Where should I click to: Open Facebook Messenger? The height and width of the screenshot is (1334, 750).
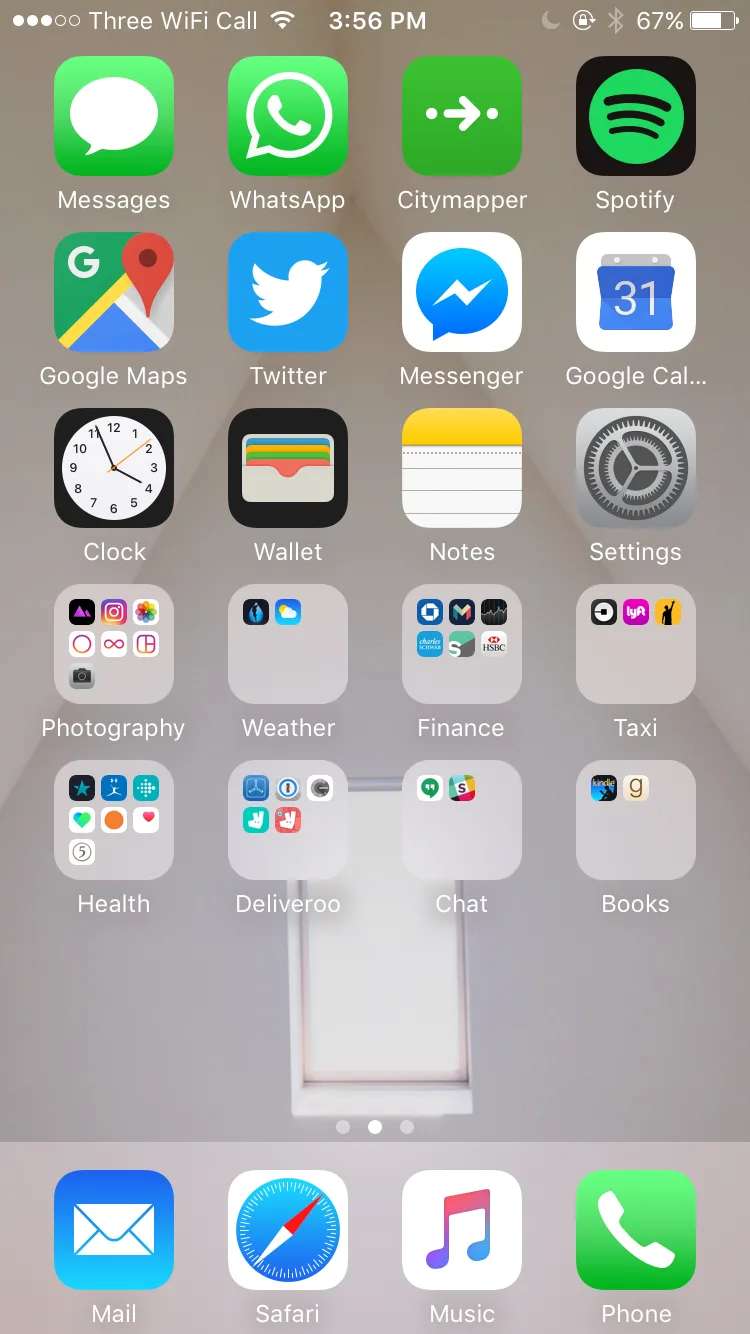tap(462, 292)
